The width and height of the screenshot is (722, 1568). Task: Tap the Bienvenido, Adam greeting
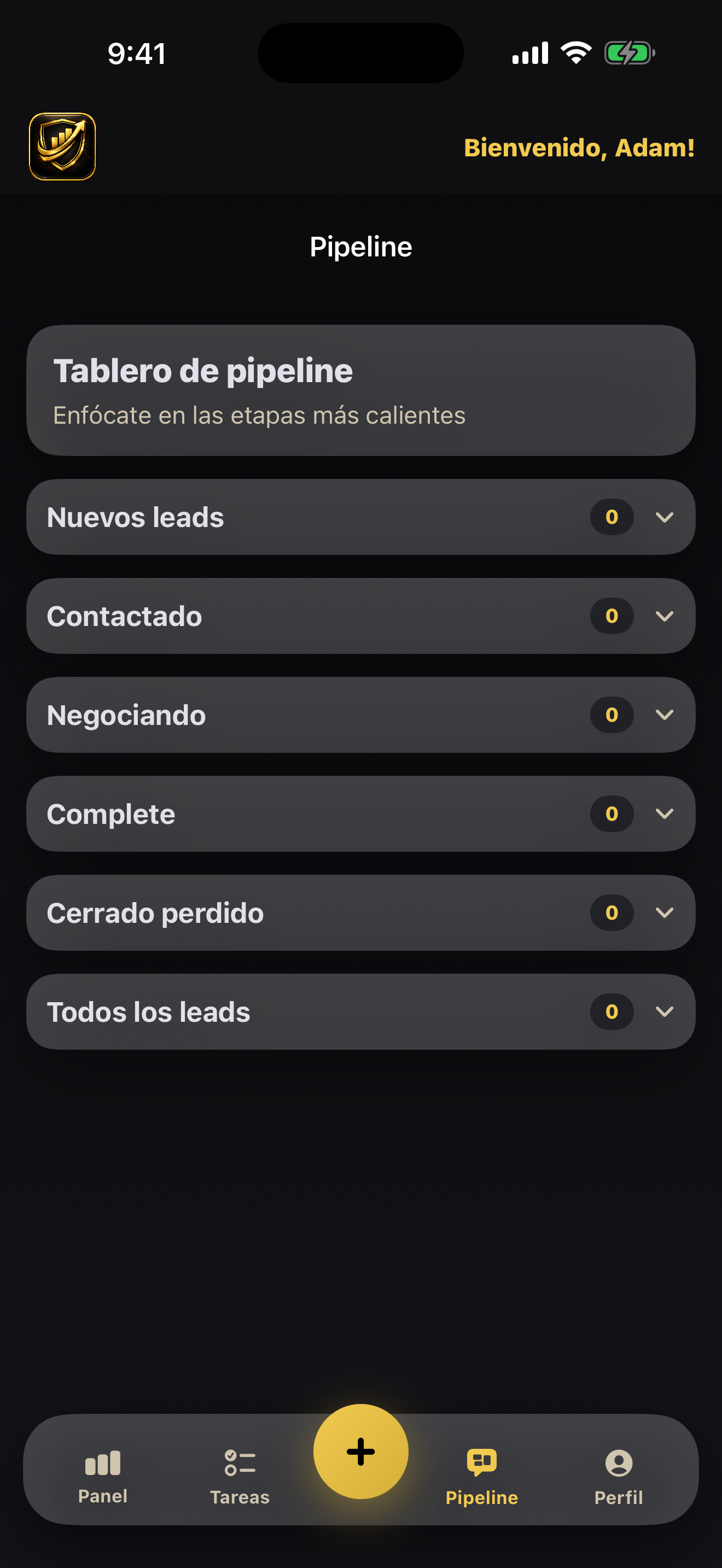tap(579, 147)
